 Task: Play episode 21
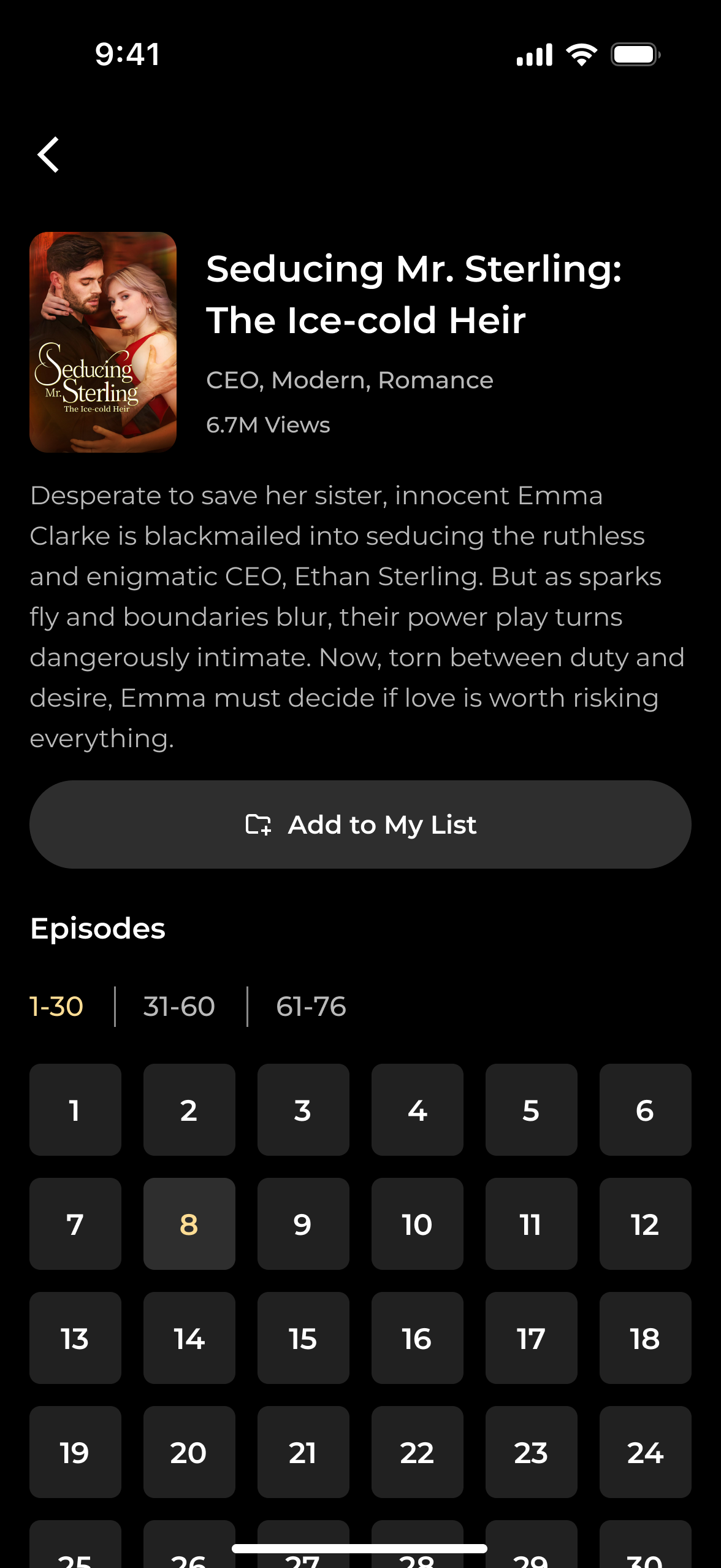tap(303, 1452)
